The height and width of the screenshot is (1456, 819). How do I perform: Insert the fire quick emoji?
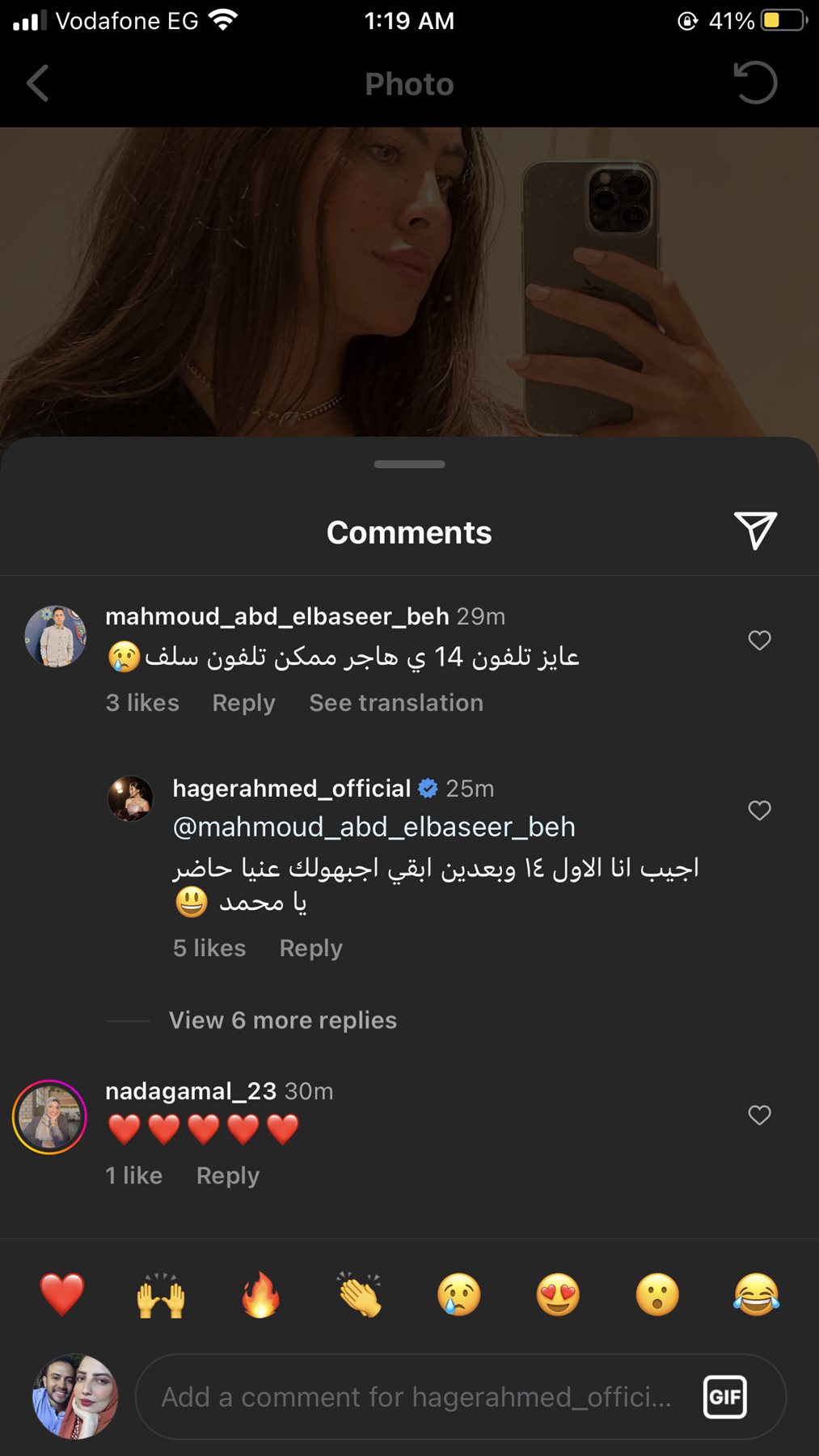click(x=260, y=1294)
